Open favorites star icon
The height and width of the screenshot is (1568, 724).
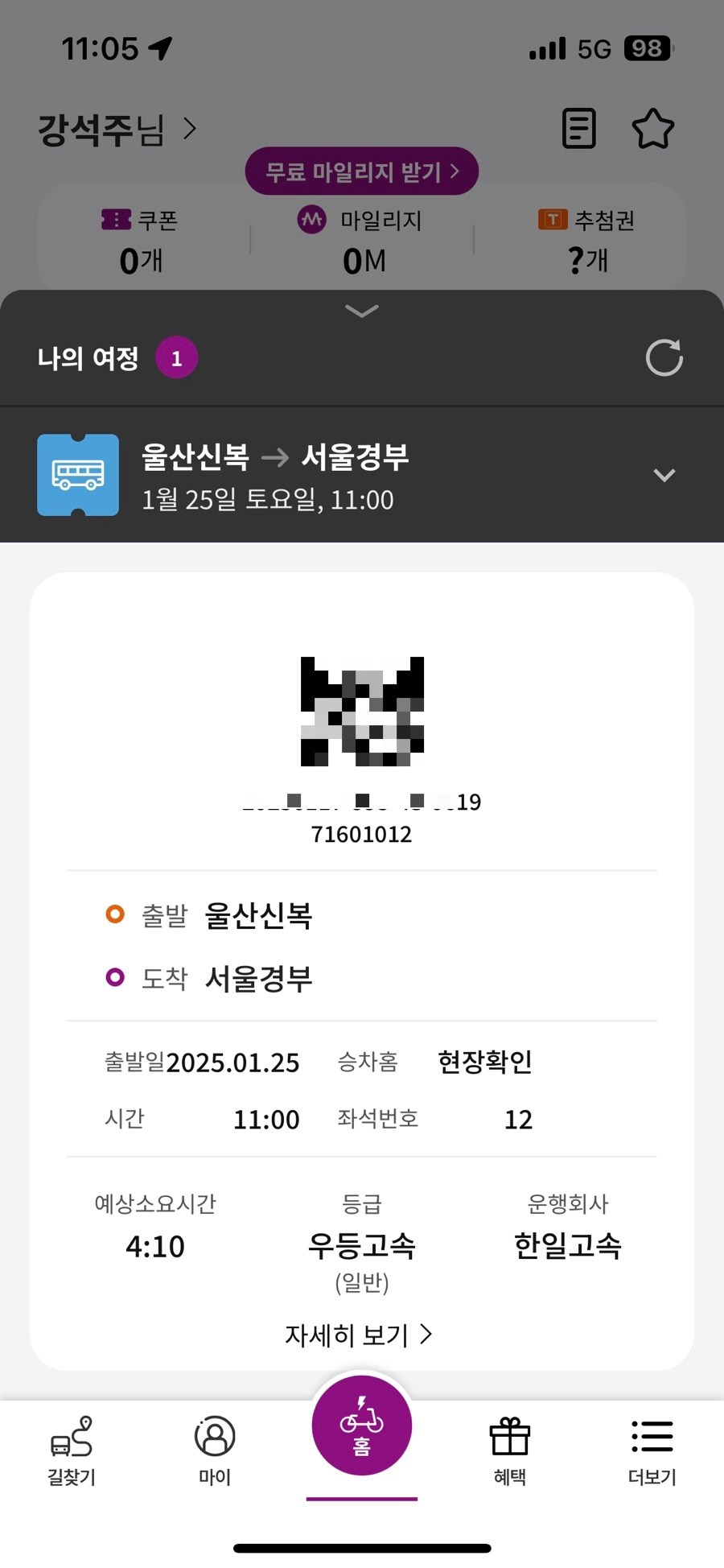tap(652, 129)
